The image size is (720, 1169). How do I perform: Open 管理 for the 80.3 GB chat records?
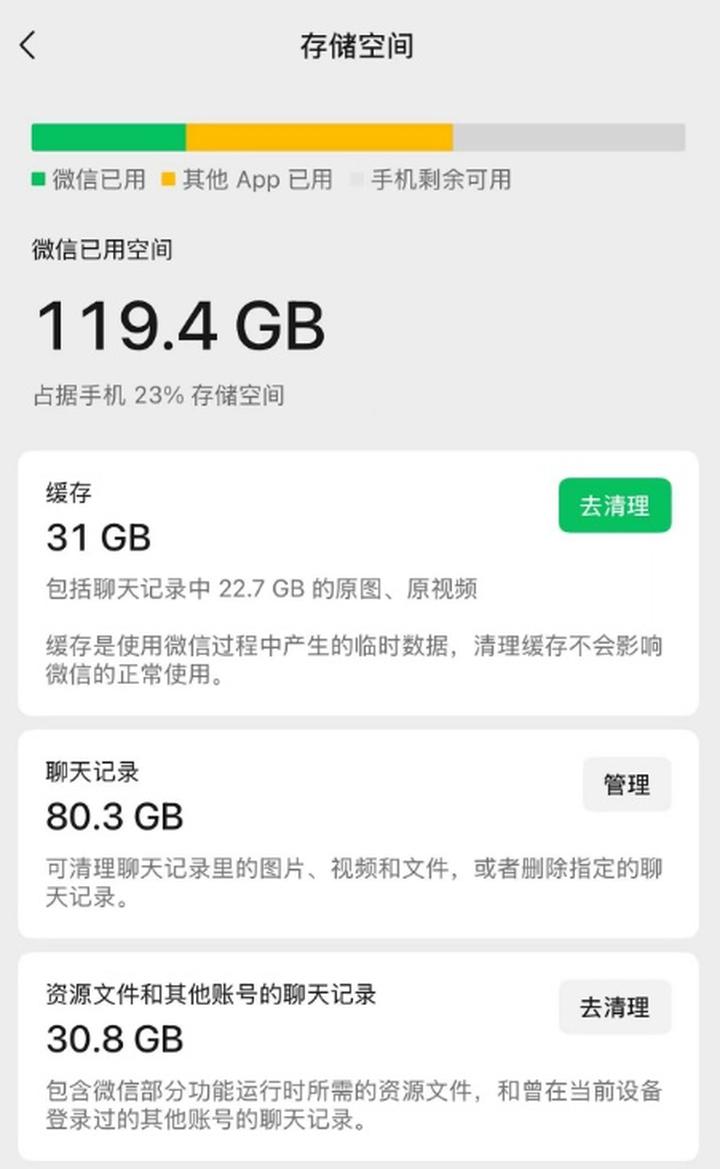point(627,784)
